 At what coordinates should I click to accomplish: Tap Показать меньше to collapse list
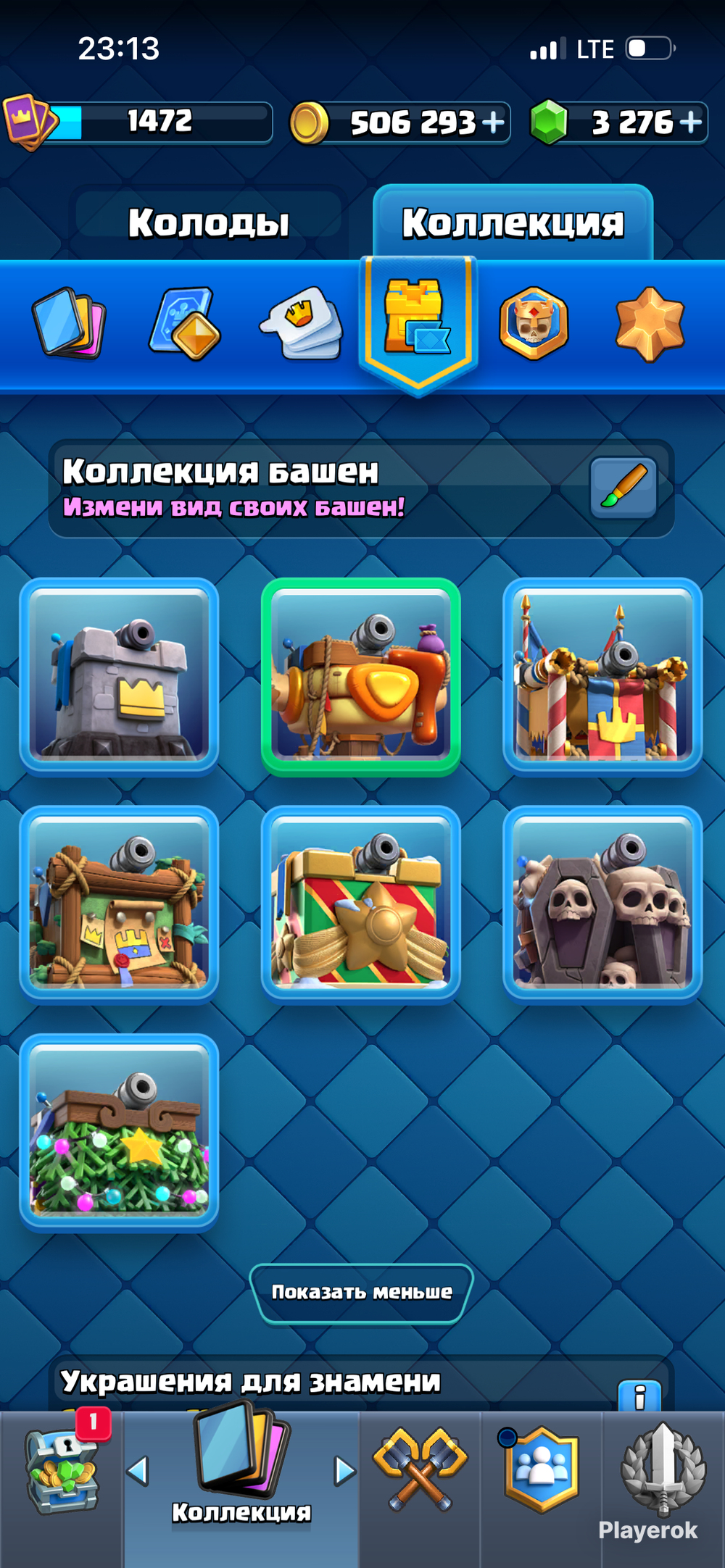click(361, 1293)
